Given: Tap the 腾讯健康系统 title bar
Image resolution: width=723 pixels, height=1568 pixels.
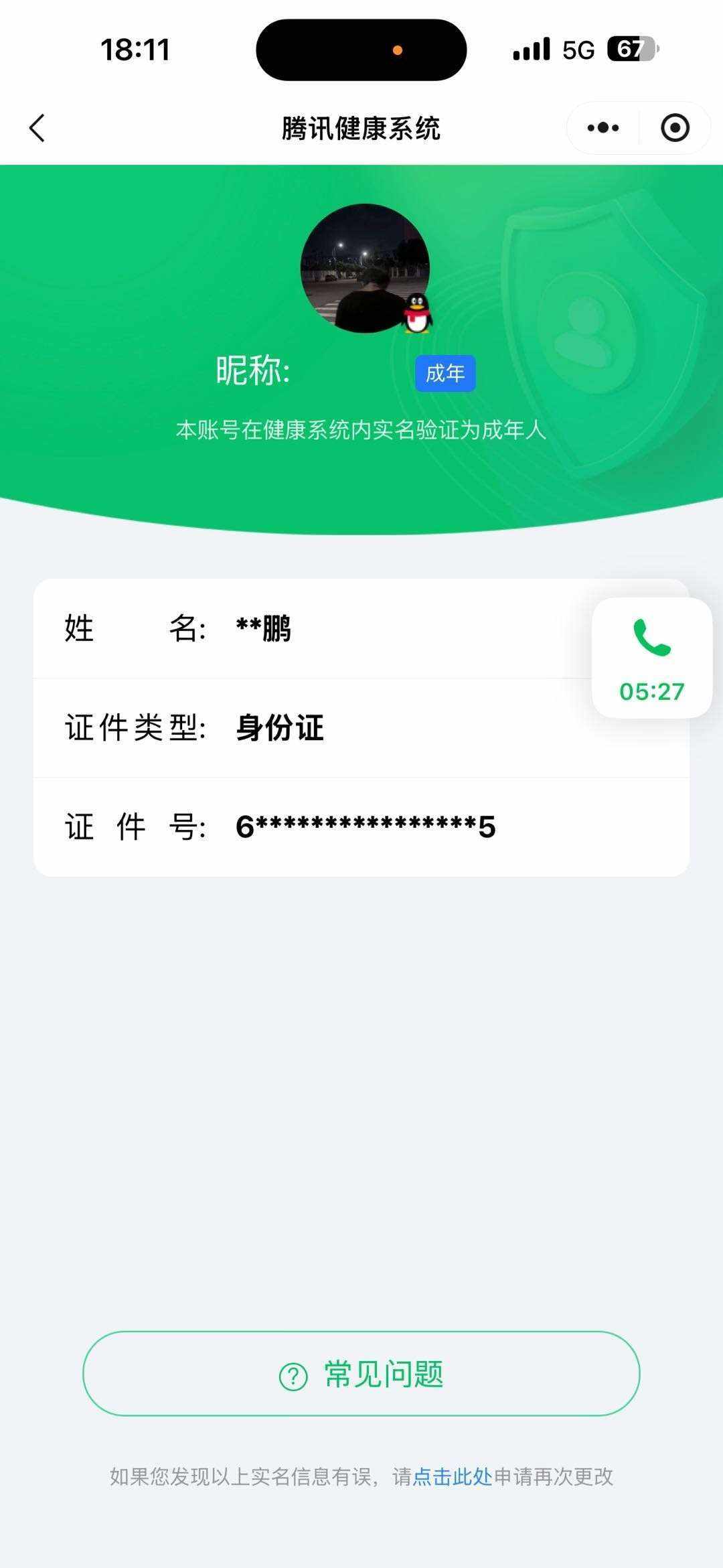Looking at the screenshot, I should pos(361,127).
